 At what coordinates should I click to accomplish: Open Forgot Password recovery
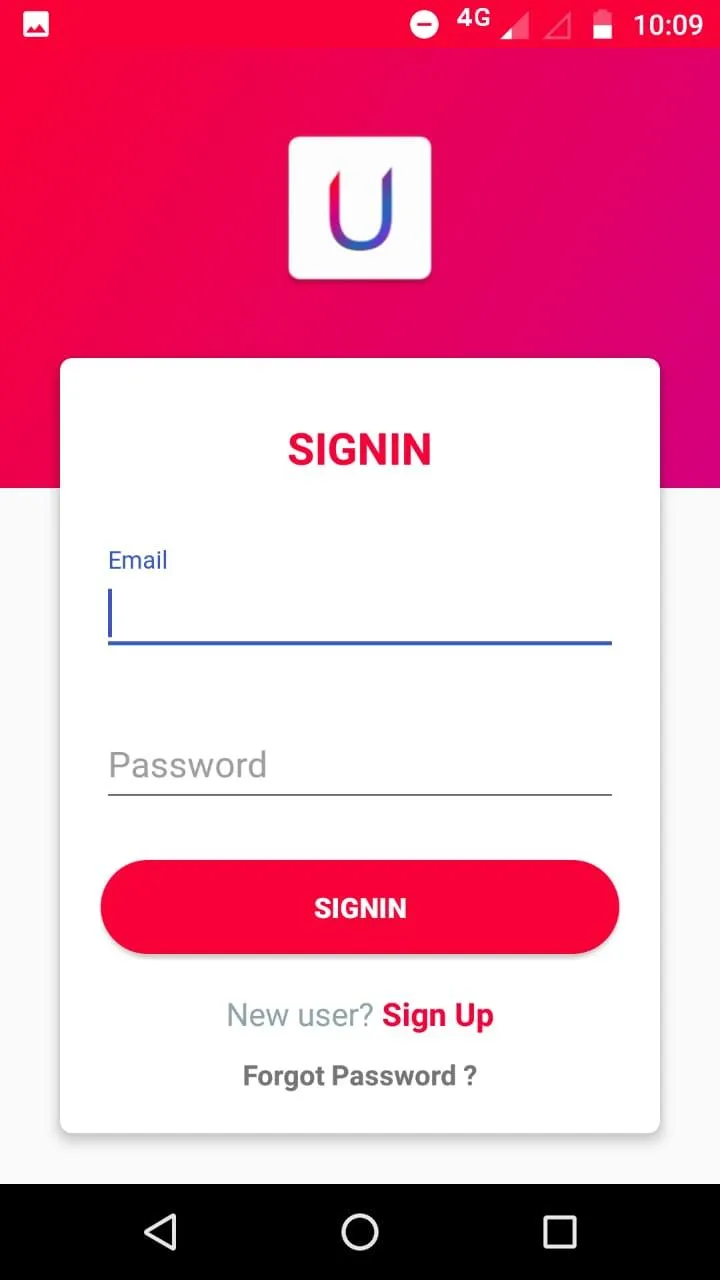pos(360,1076)
